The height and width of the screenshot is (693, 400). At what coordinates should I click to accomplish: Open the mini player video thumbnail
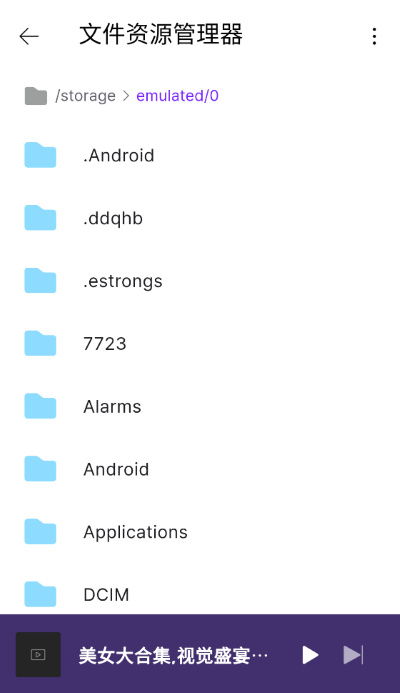coord(38,655)
